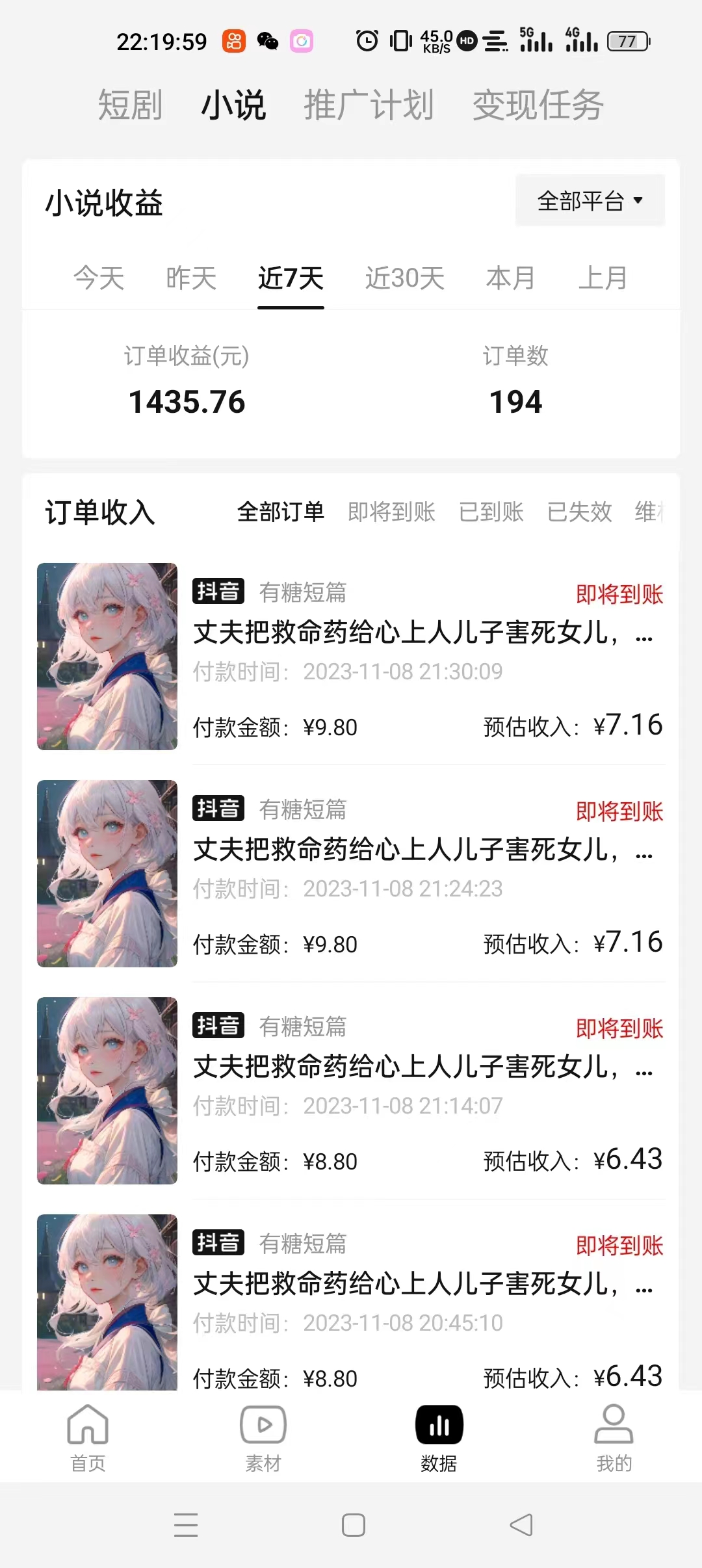The height and width of the screenshot is (1568, 702).
Task: Switch to the 短剧 tab
Action: (x=130, y=105)
